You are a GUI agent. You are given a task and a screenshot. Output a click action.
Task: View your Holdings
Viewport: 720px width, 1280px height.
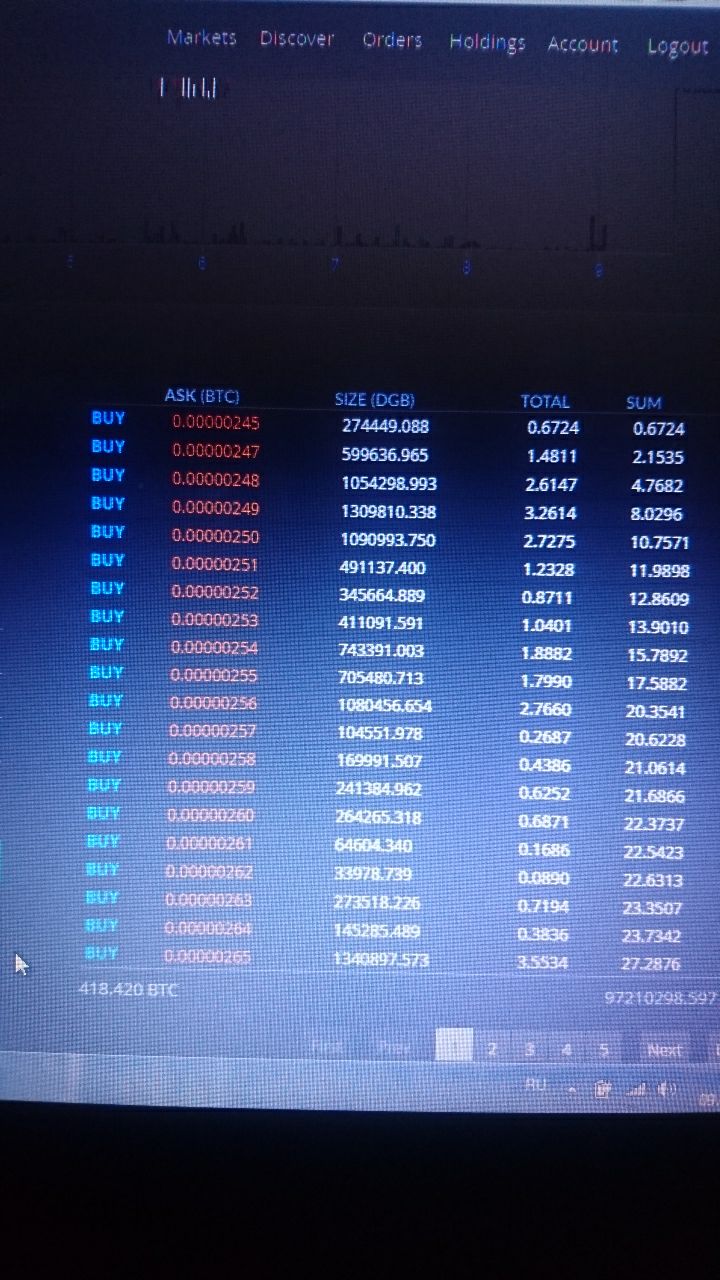pyautogui.click(x=487, y=42)
